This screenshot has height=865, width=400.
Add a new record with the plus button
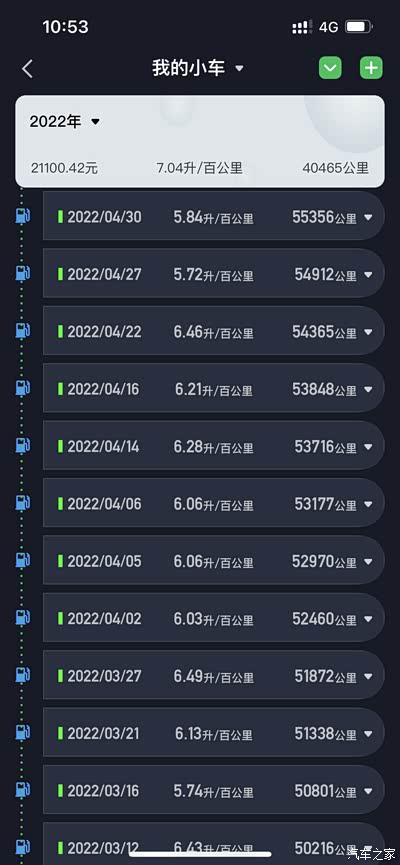coord(371,68)
